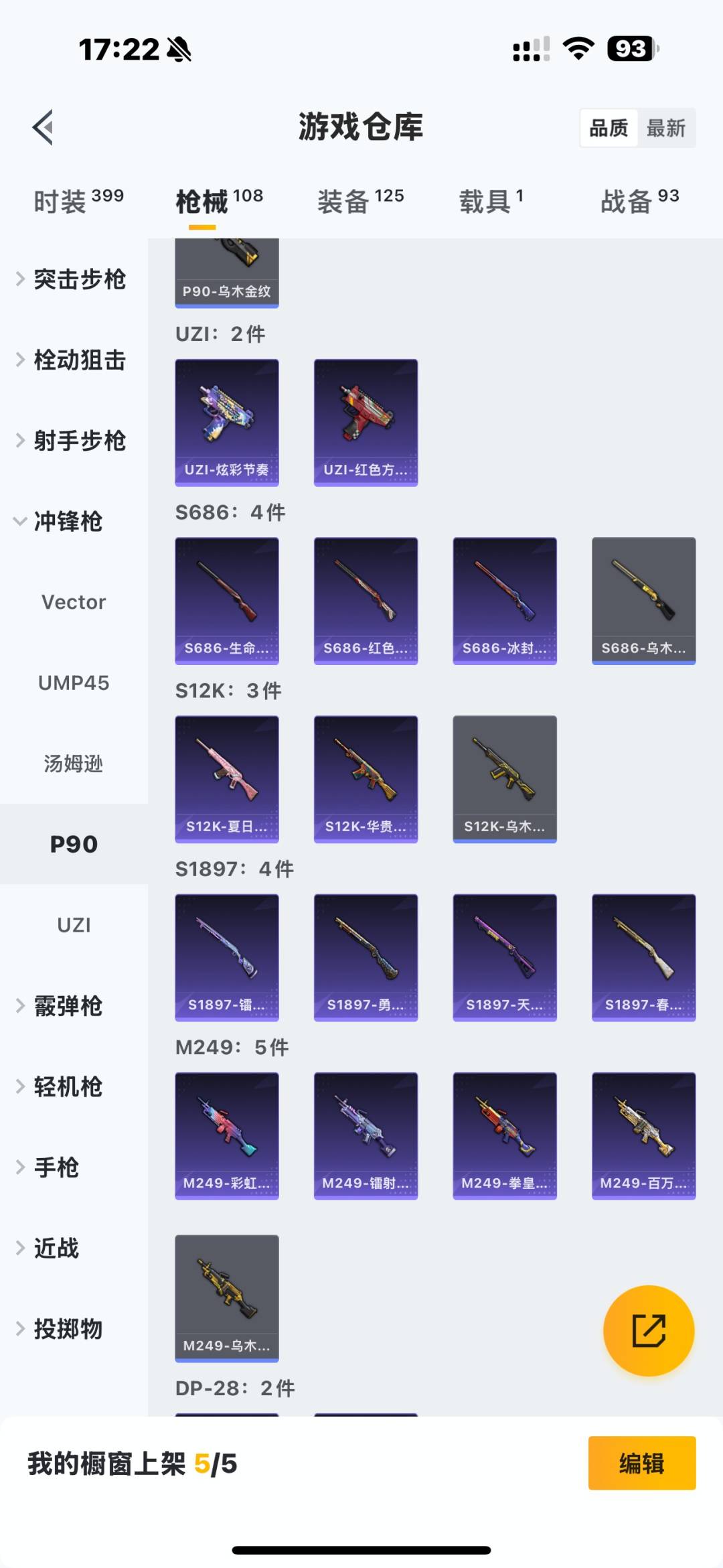The width and height of the screenshot is (723, 1568).
Task: Select the S686-乌木 shotgun icon
Action: [x=643, y=599]
